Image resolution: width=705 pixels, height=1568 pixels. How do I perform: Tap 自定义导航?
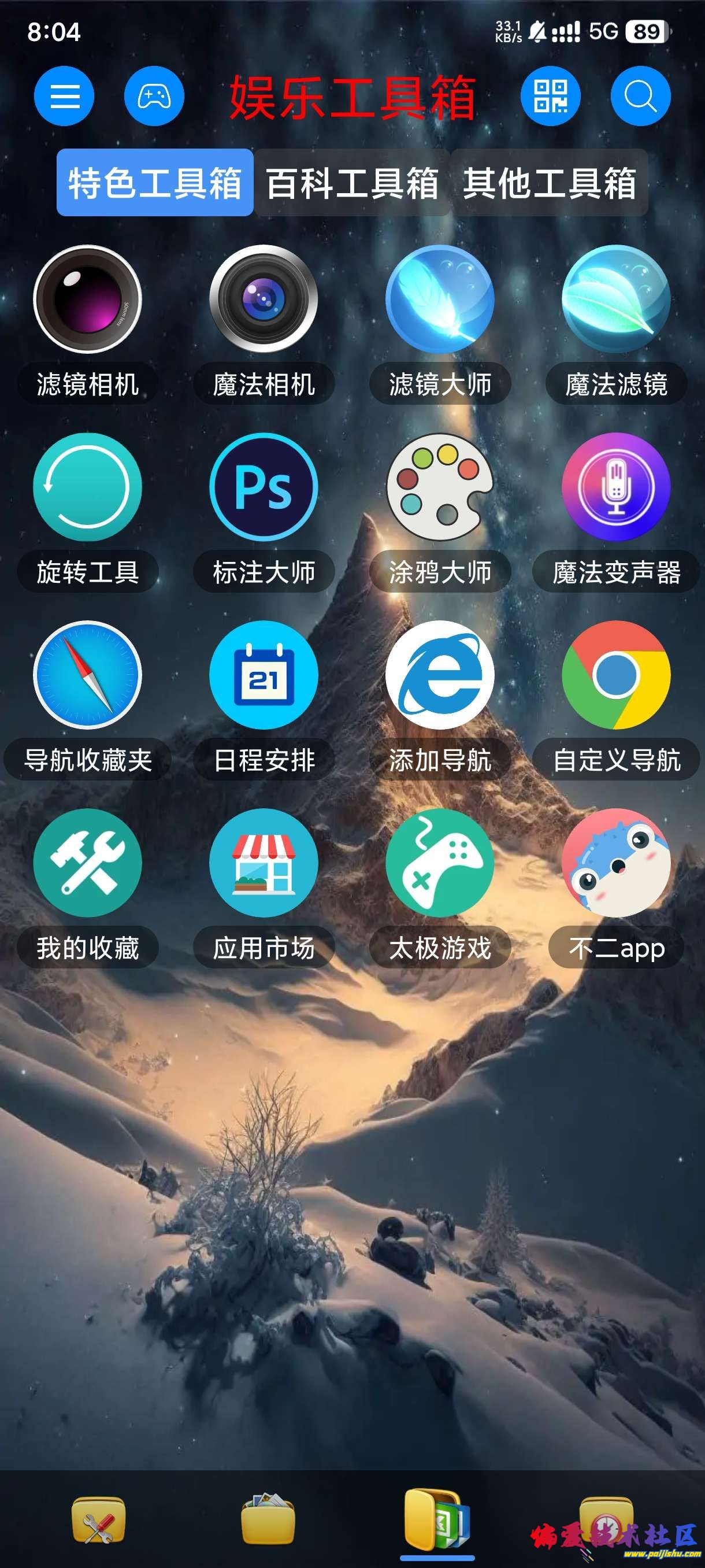[x=615, y=675]
